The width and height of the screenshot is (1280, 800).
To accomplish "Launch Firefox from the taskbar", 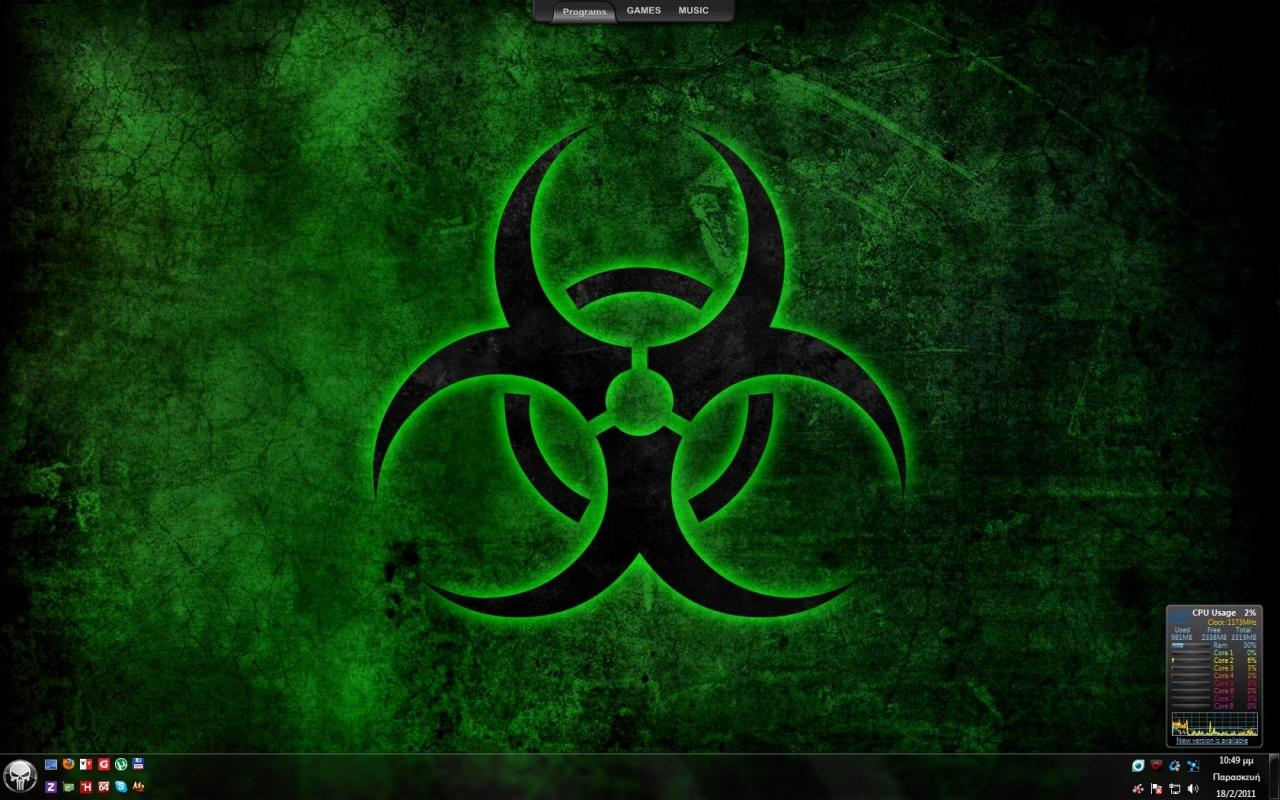I will point(68,764).
